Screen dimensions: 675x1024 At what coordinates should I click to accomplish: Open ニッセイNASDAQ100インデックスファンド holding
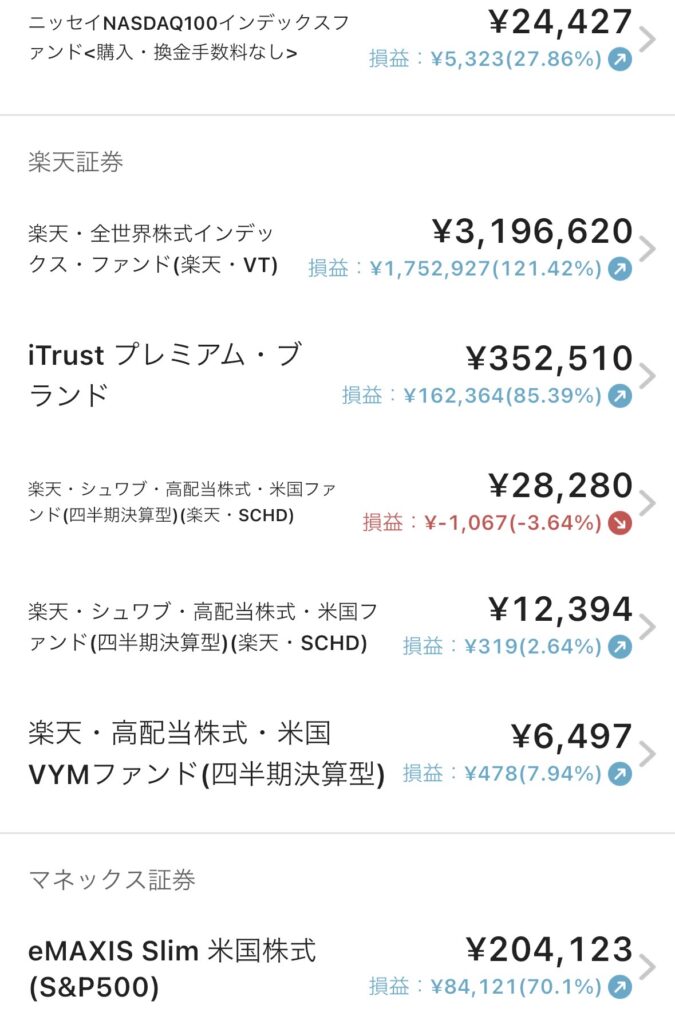(337, 38)
